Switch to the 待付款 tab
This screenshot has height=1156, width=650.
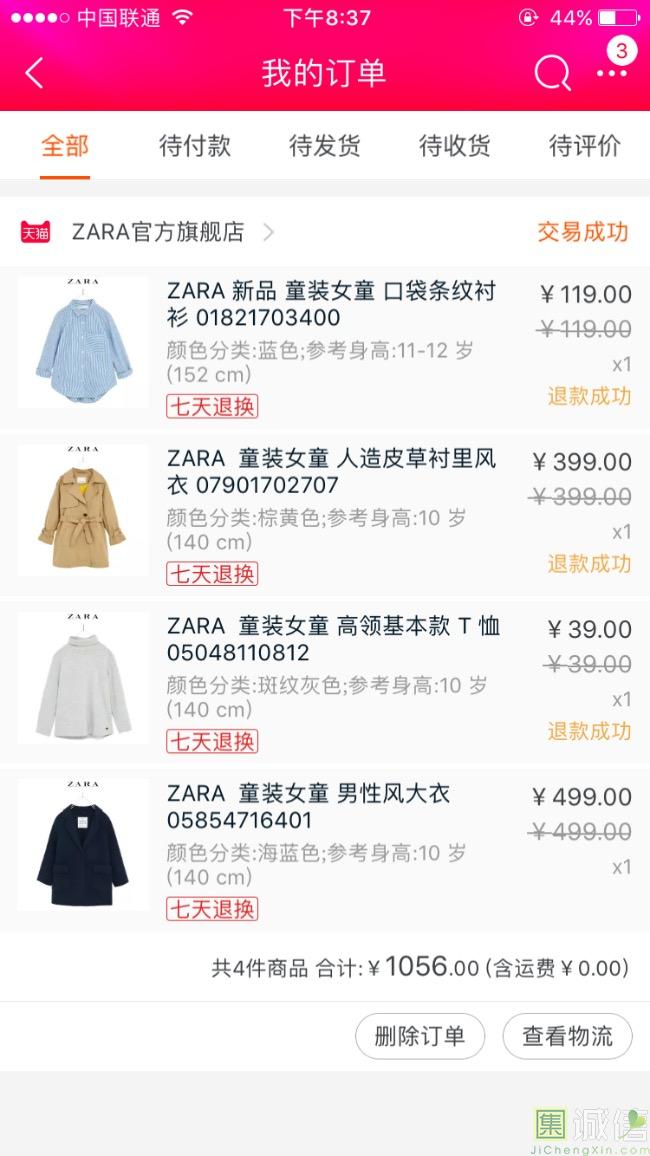click(195, 146)
